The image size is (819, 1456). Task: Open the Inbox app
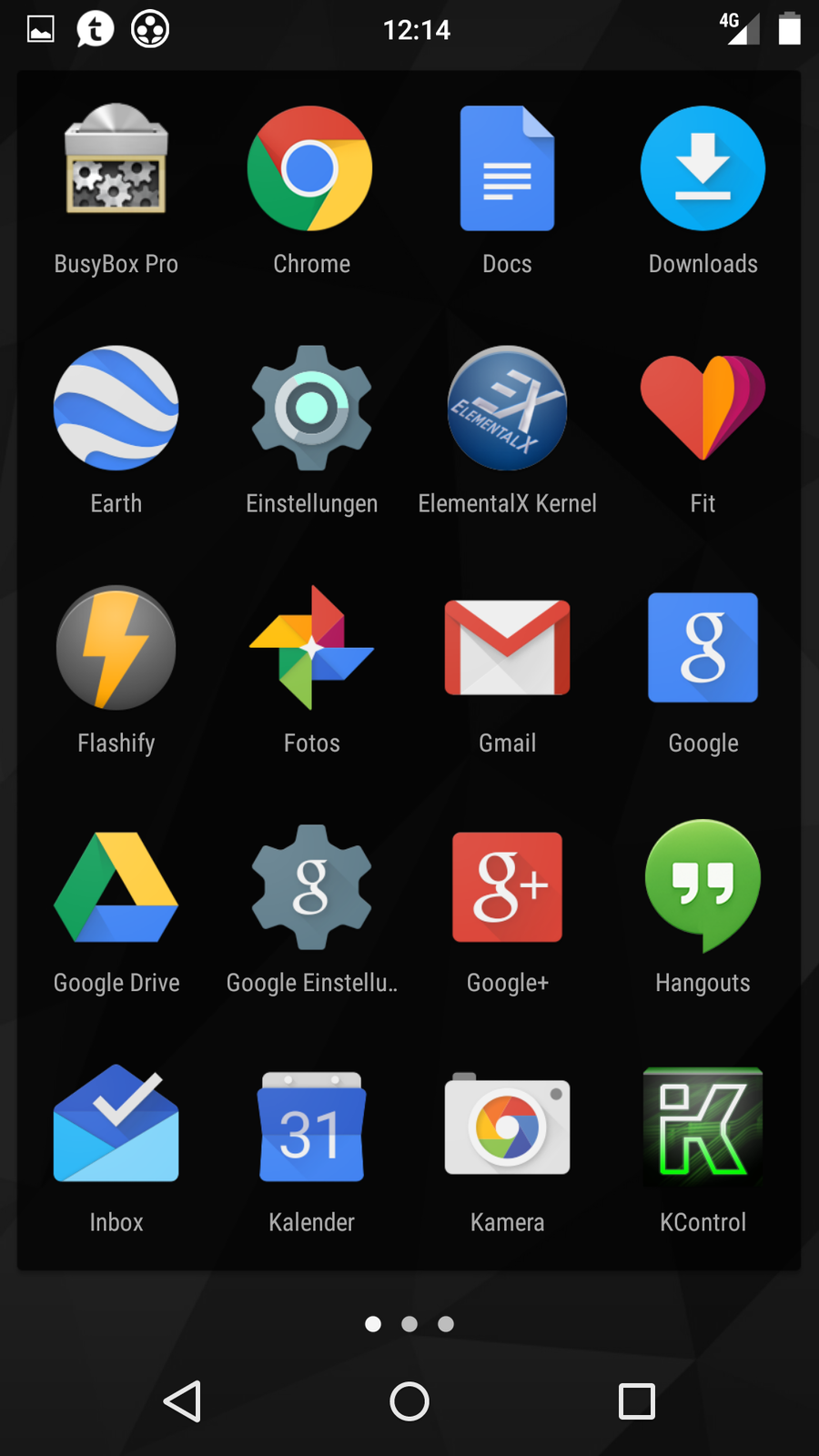(x=116, y=1127)
